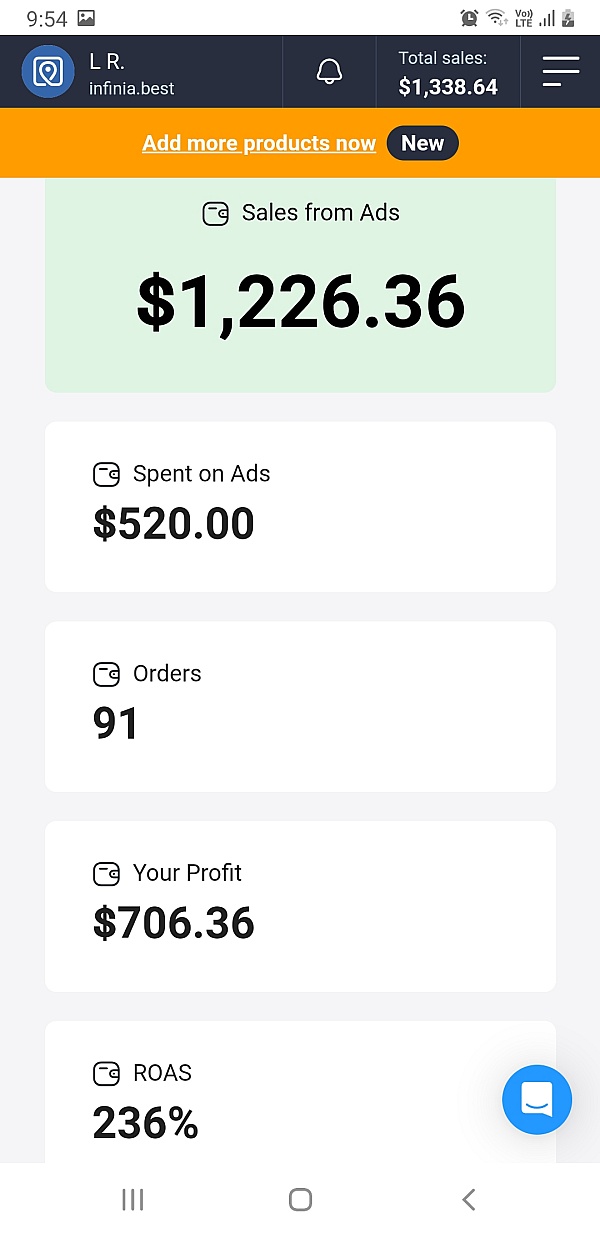Tap the Add more products now link

coord(259,143)
